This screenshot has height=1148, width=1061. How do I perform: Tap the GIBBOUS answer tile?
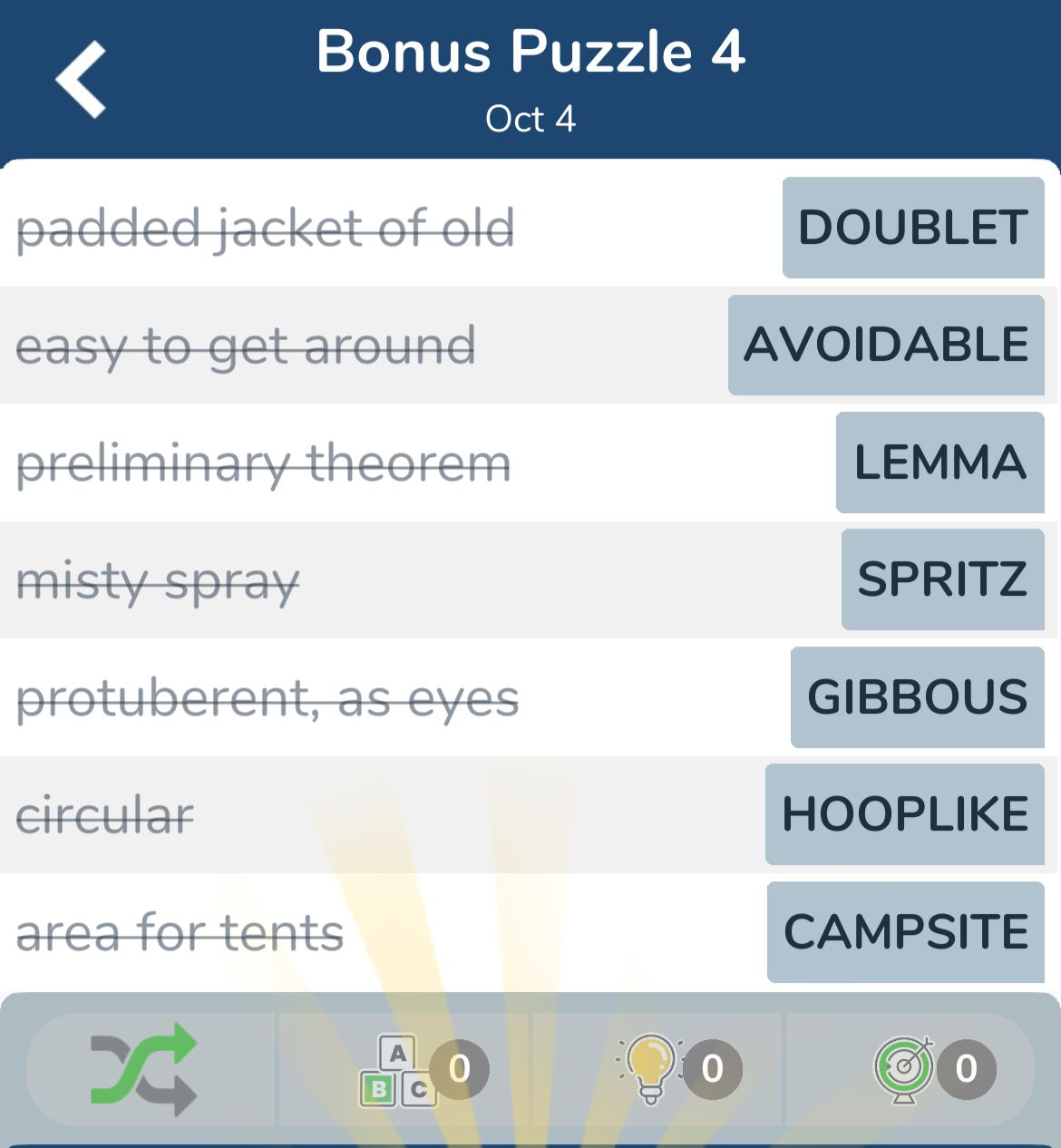[x=917, y=697]
